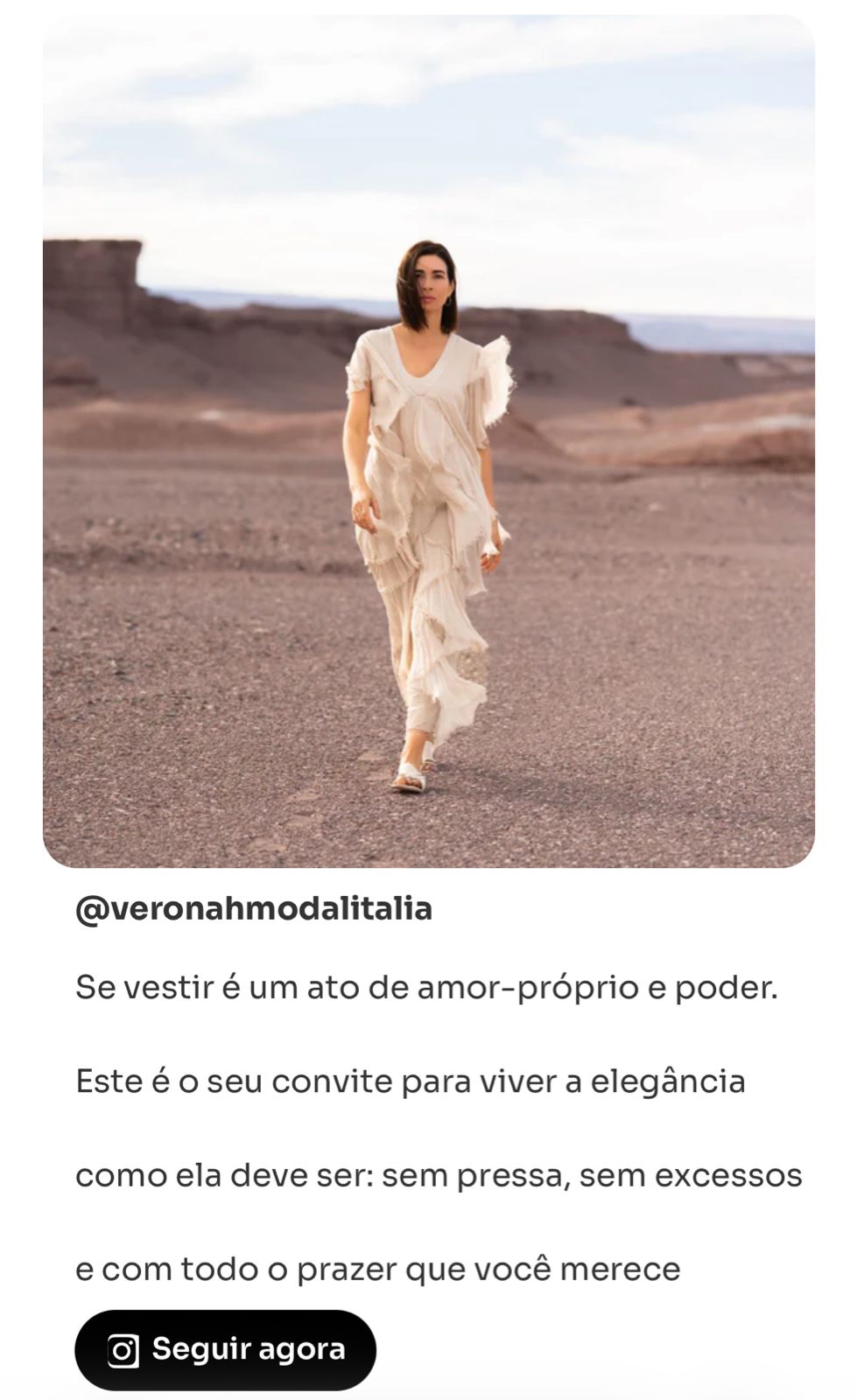Tap the Seguir agora Instagram button

point(225,1349)
